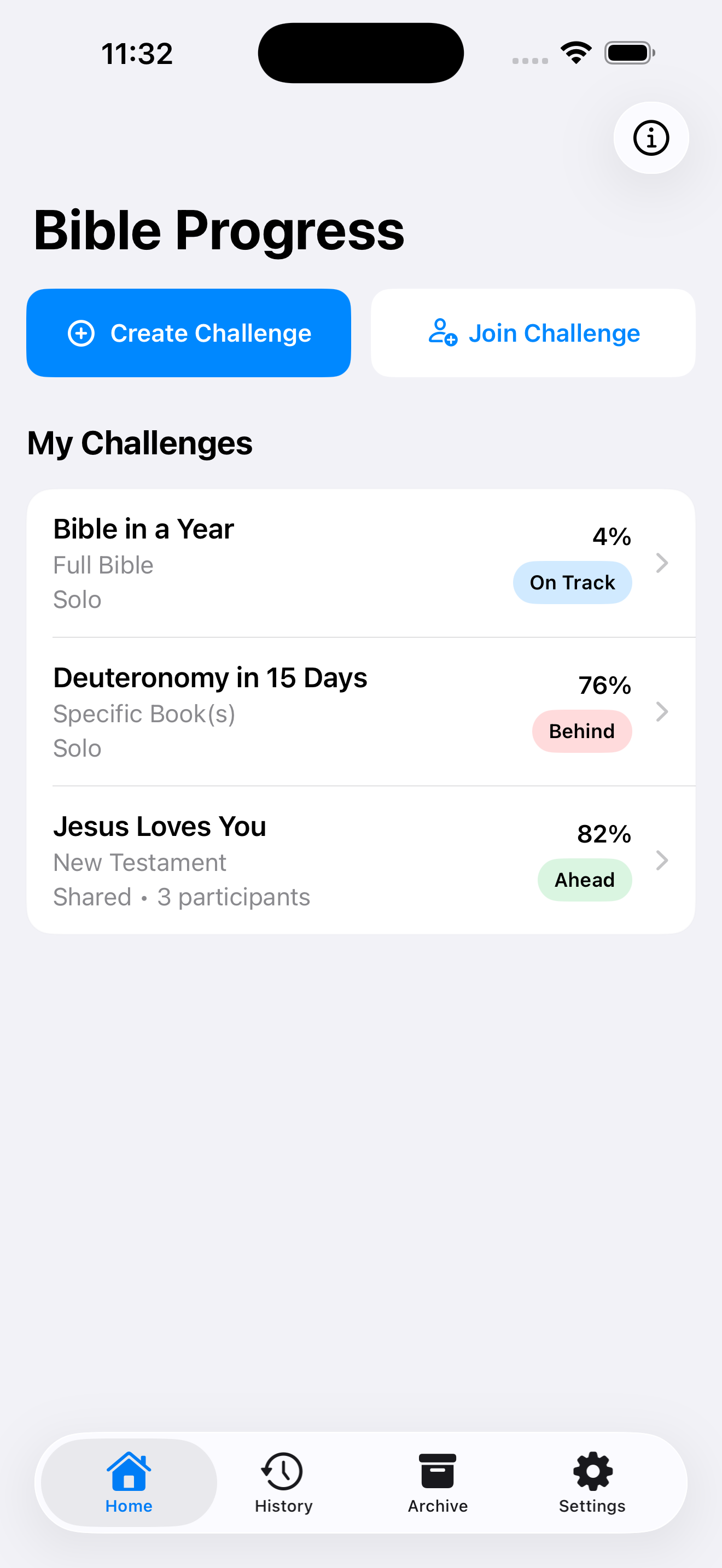Open the info button

651,138
